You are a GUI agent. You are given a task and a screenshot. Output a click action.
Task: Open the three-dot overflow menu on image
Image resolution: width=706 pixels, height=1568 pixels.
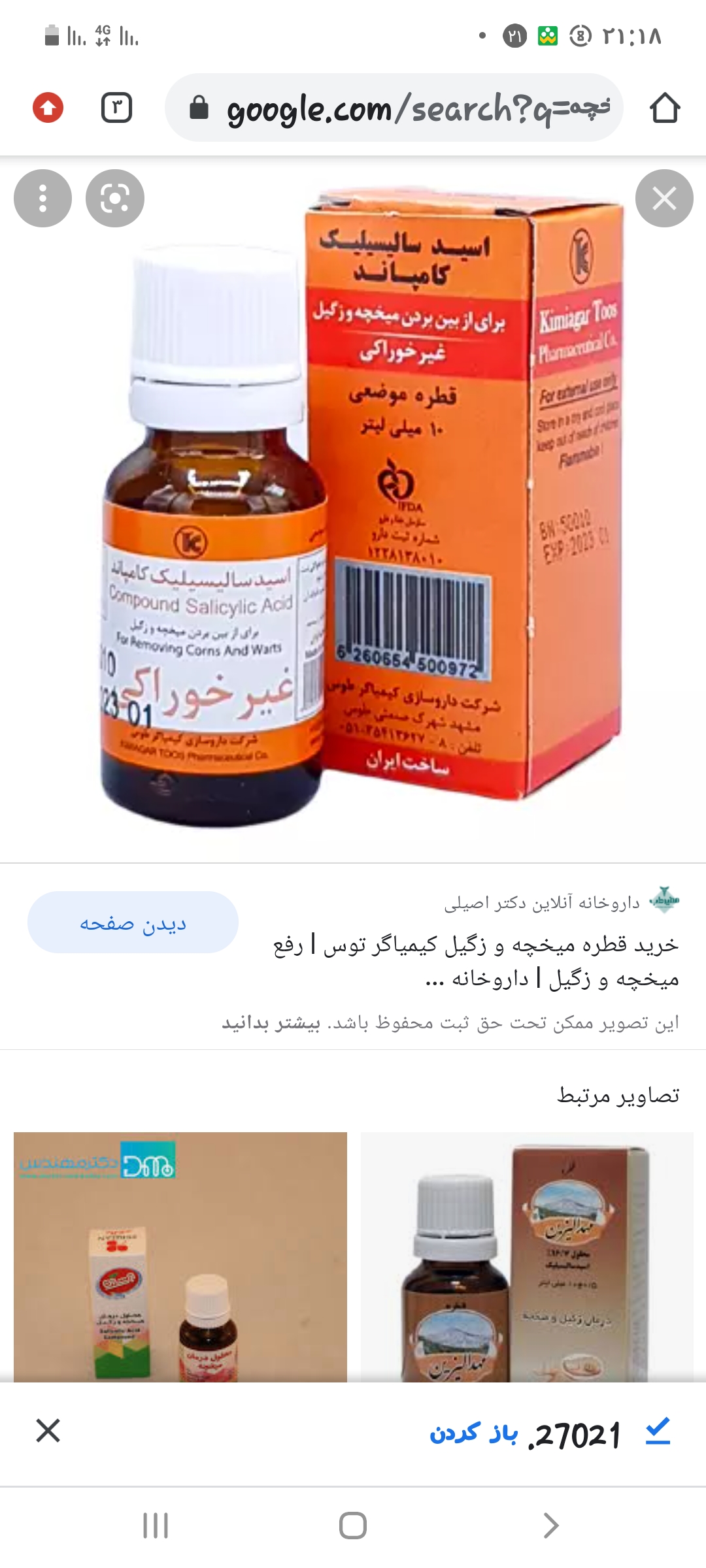pos(42,198)
